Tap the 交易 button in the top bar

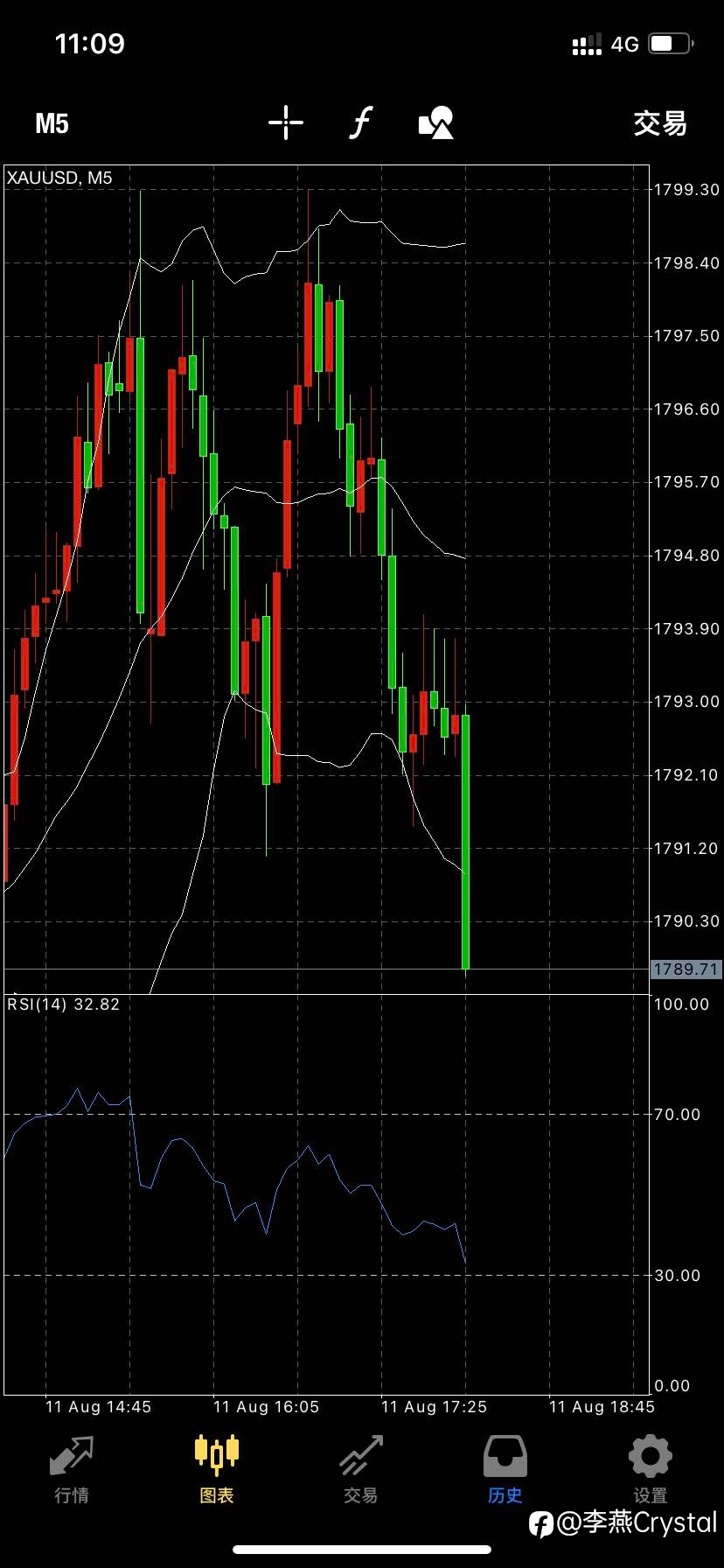coord(660,123)
